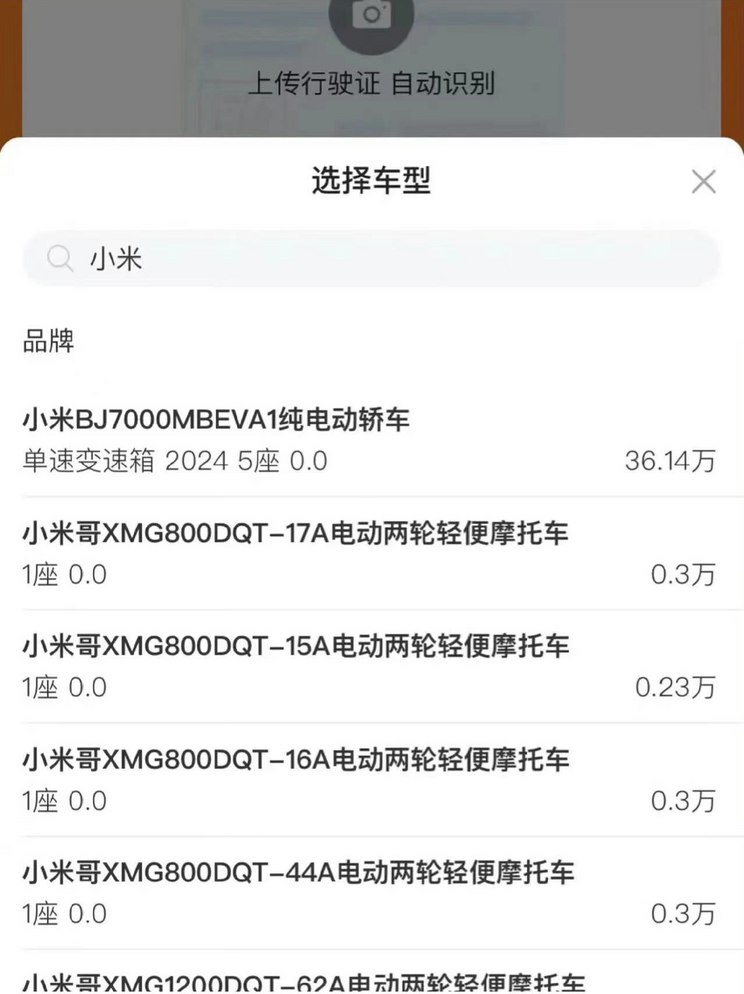
Task: Dismiss the 选择车型 panel via X
Action: pos(704,181)
